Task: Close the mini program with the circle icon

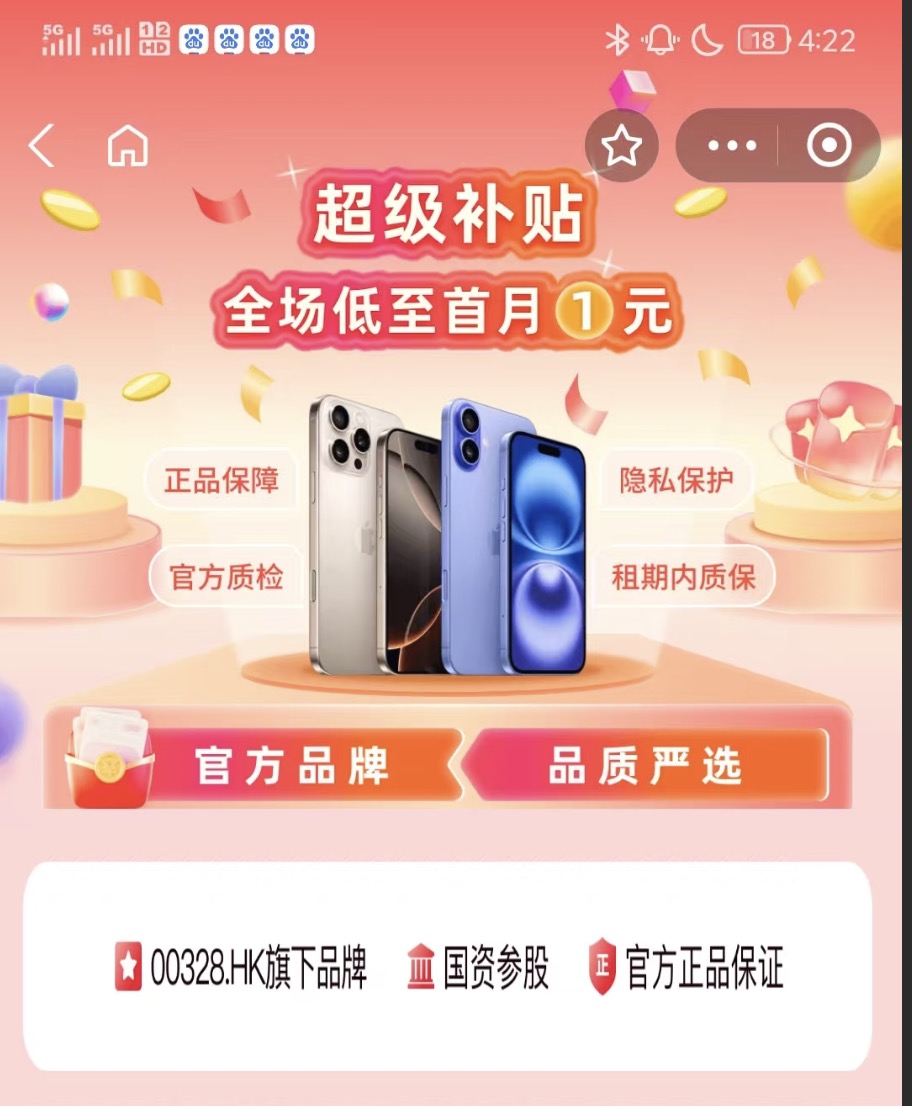Action: (829, 146)
